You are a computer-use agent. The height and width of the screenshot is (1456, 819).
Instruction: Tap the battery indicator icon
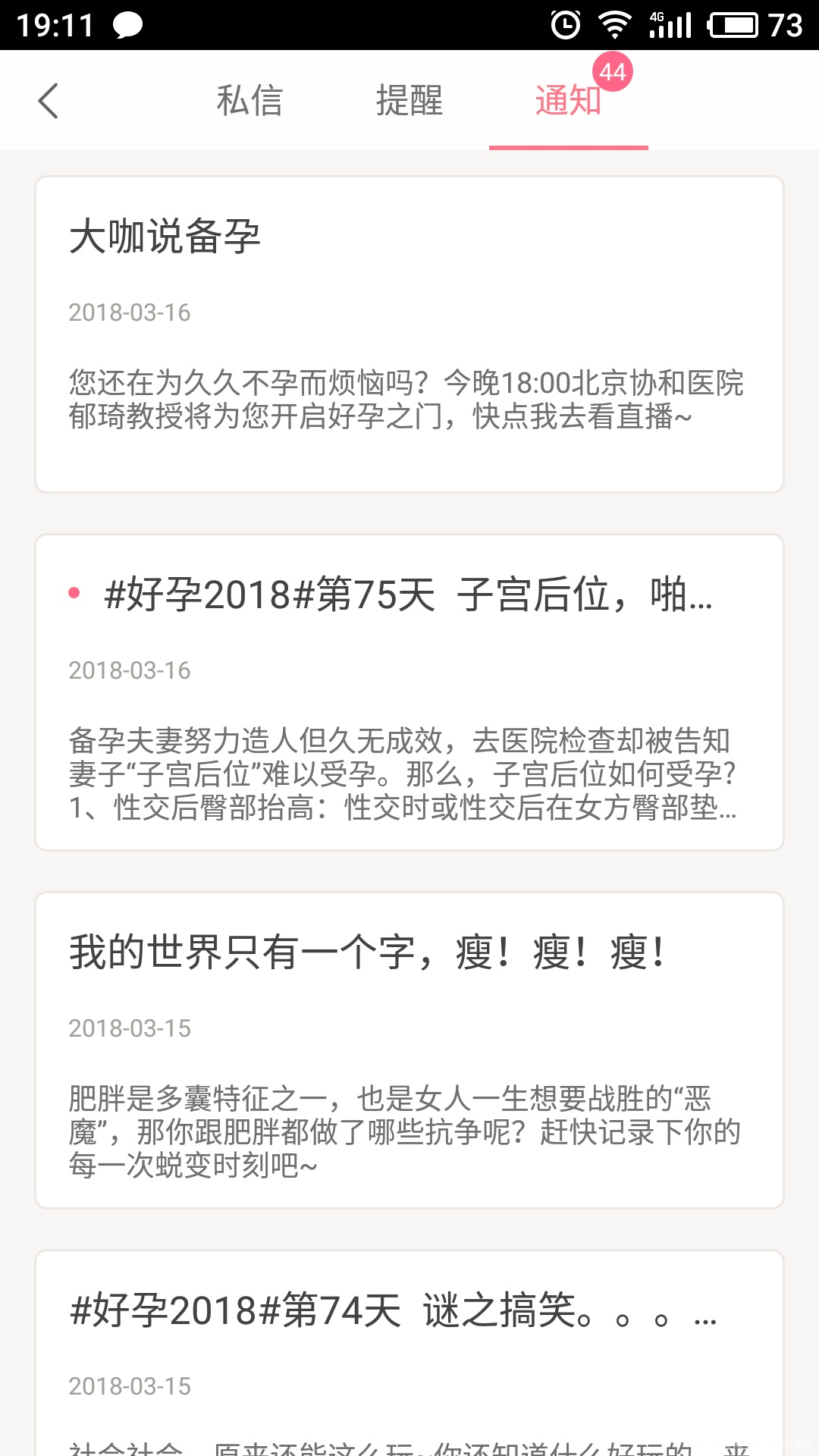(733, 23)
